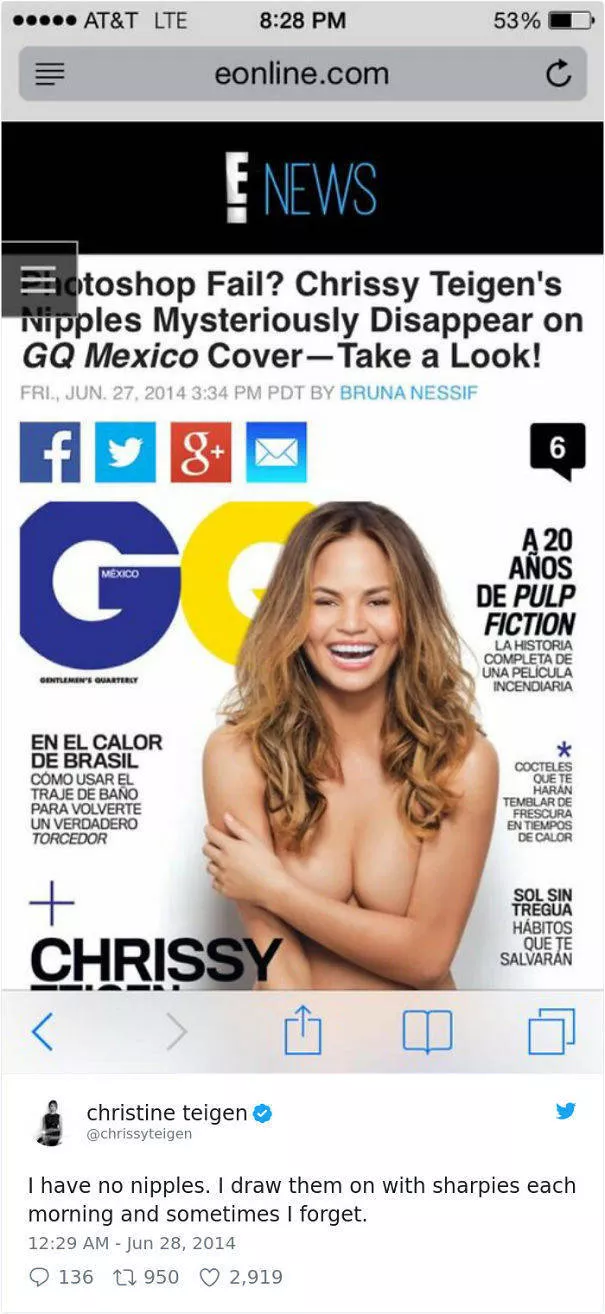Open tweet timestamp Jun 28, 2014
605x1314 pixels.
131,1243
